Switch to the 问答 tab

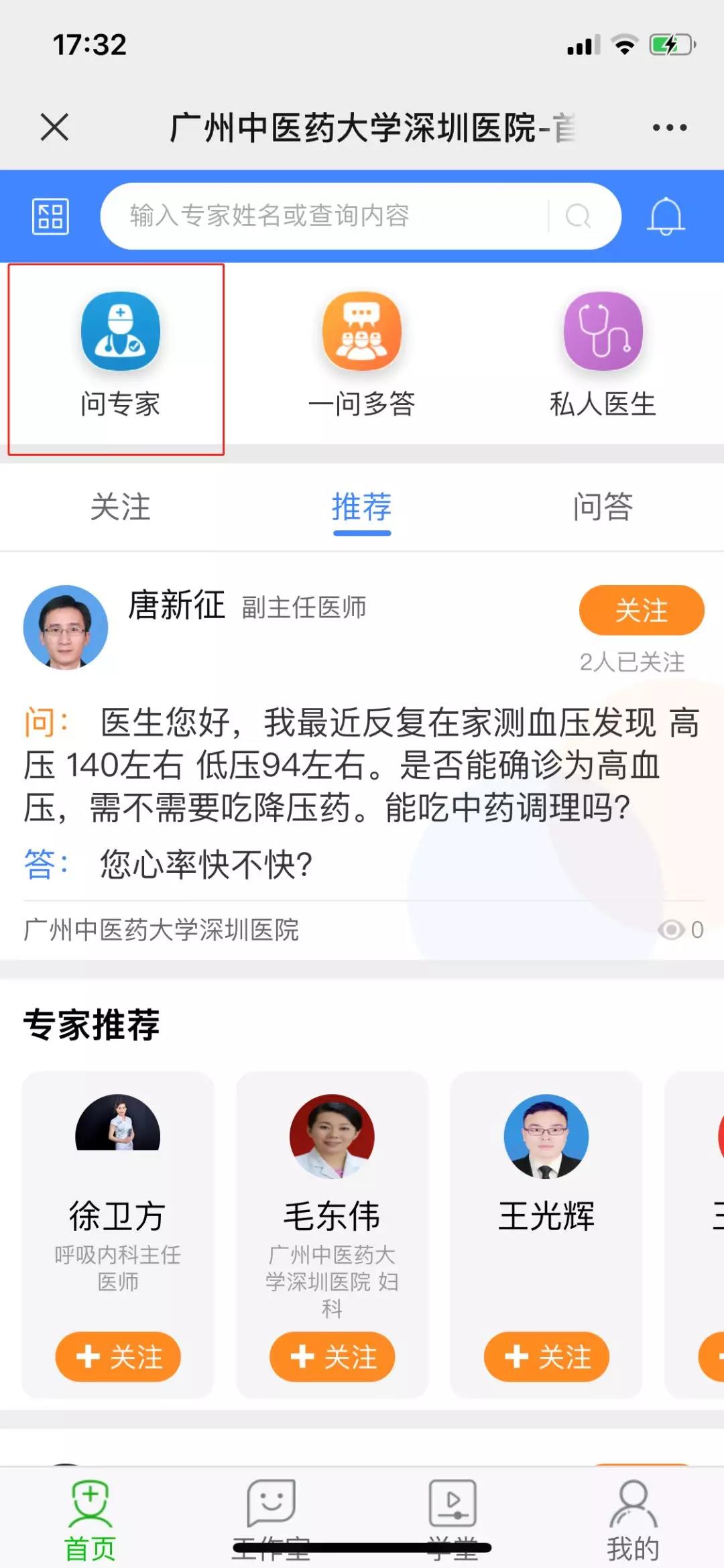[x=603, y=507]
